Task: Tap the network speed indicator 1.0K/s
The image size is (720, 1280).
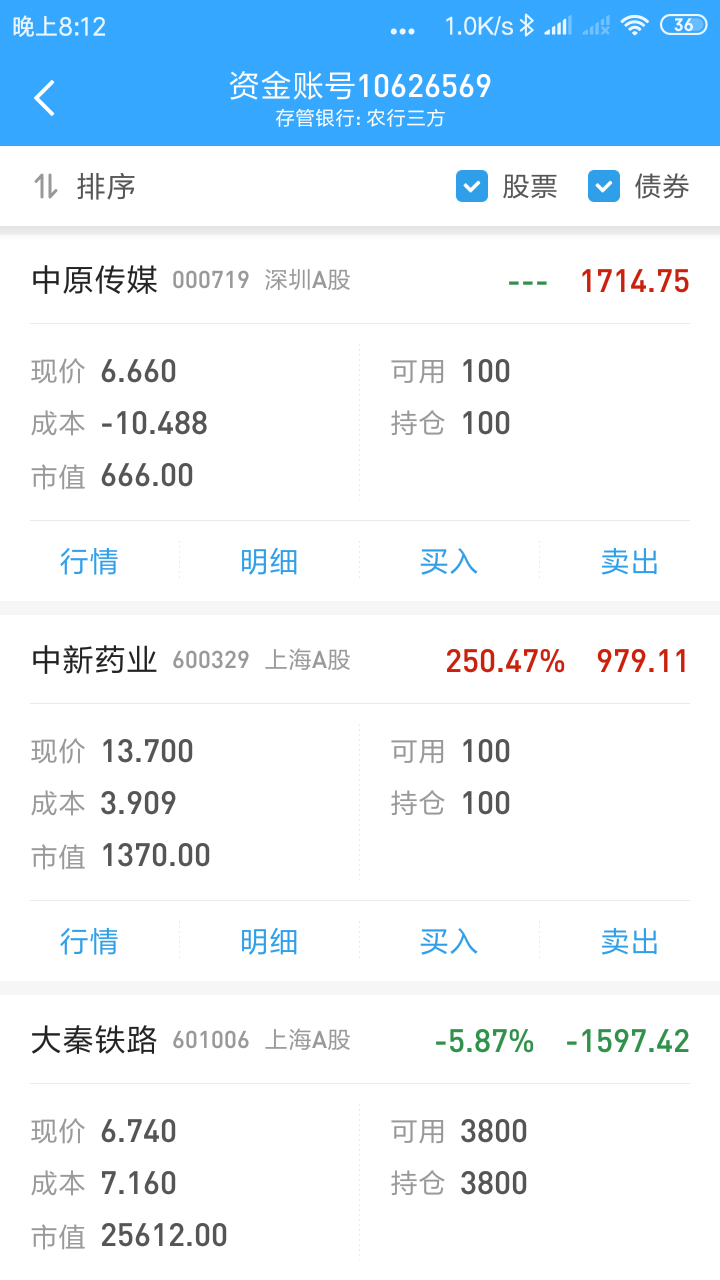Action: point(480,30)
